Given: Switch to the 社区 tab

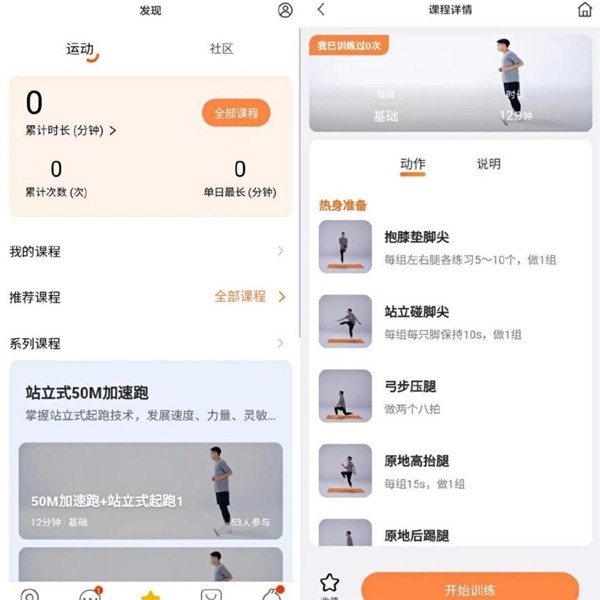Looking at the screenshot, I should pos(221,48).
